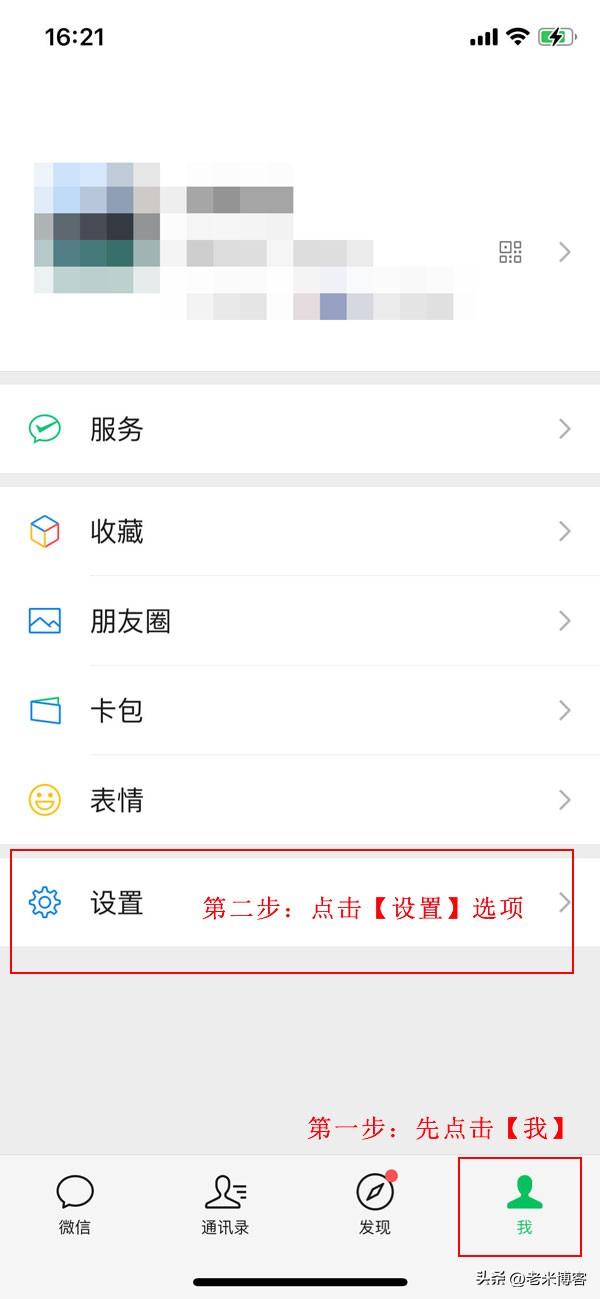Screen dimensions: 600x1299
Task: Open the blurred profile header
Action: point(250,240)
